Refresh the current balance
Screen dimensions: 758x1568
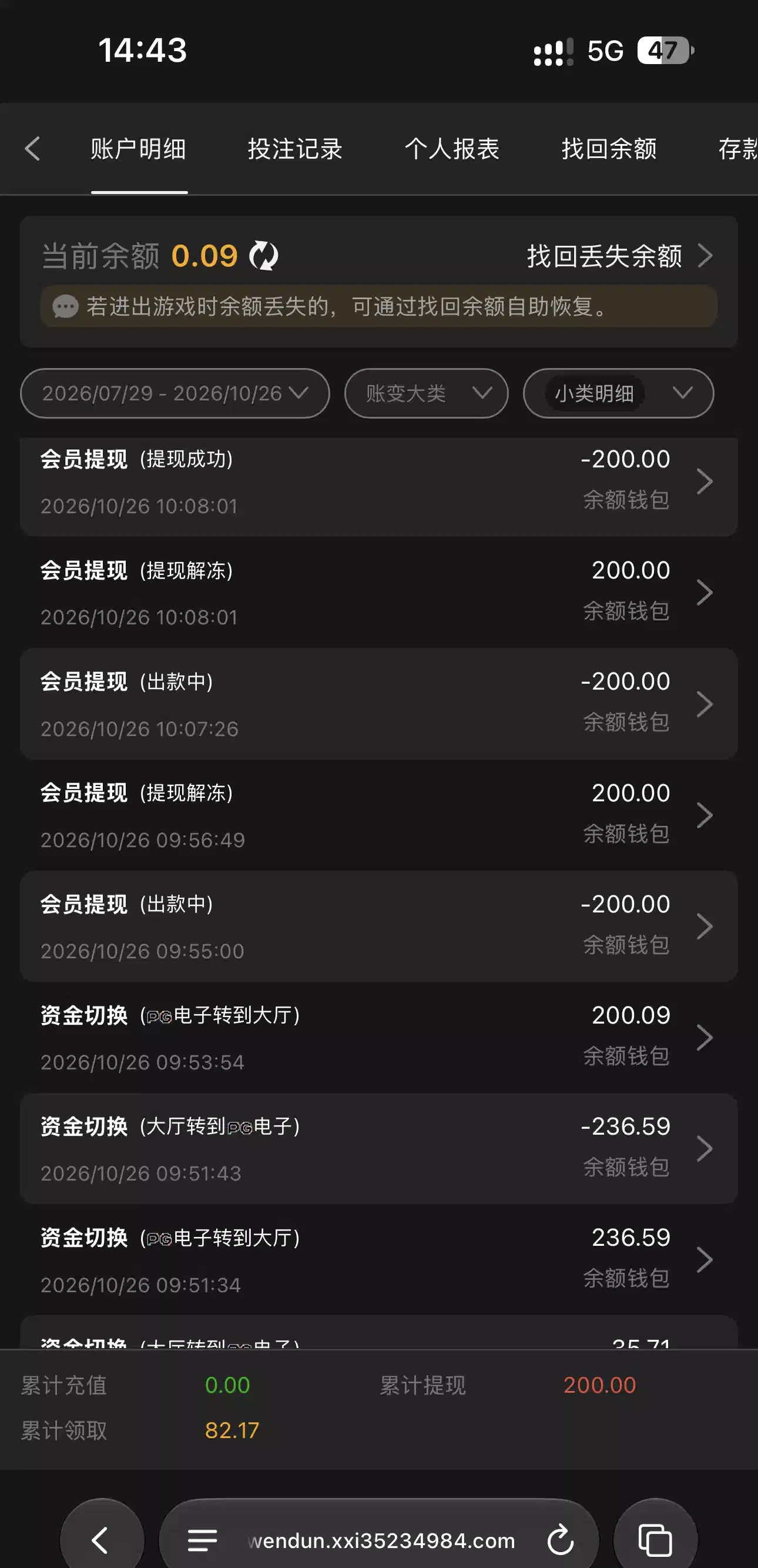(263, 256)
